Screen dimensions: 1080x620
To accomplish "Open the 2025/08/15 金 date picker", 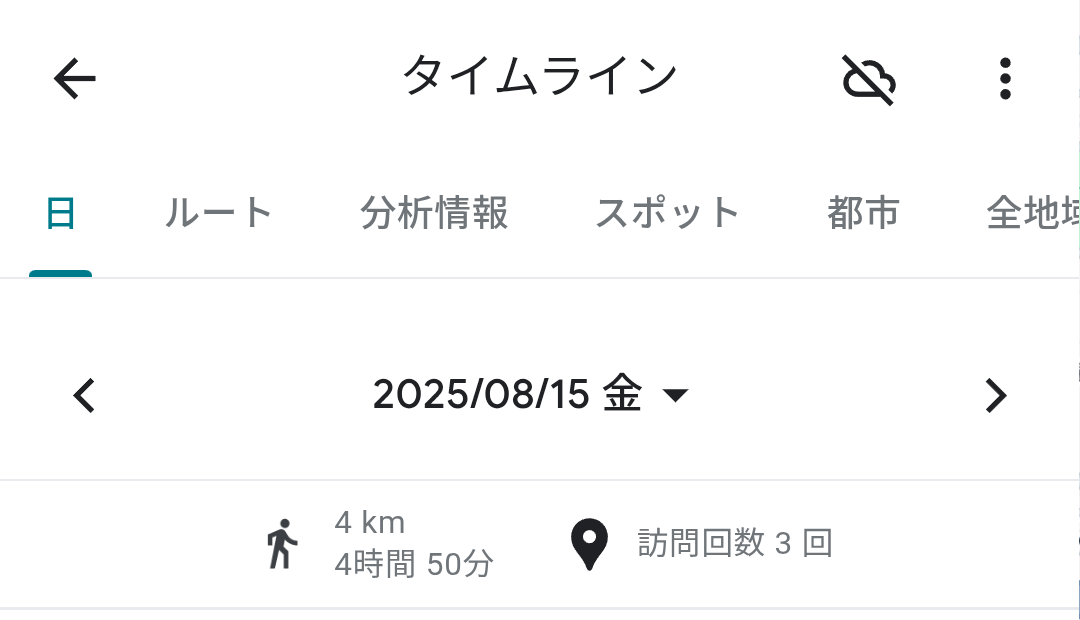I will (x=530, y=396).
